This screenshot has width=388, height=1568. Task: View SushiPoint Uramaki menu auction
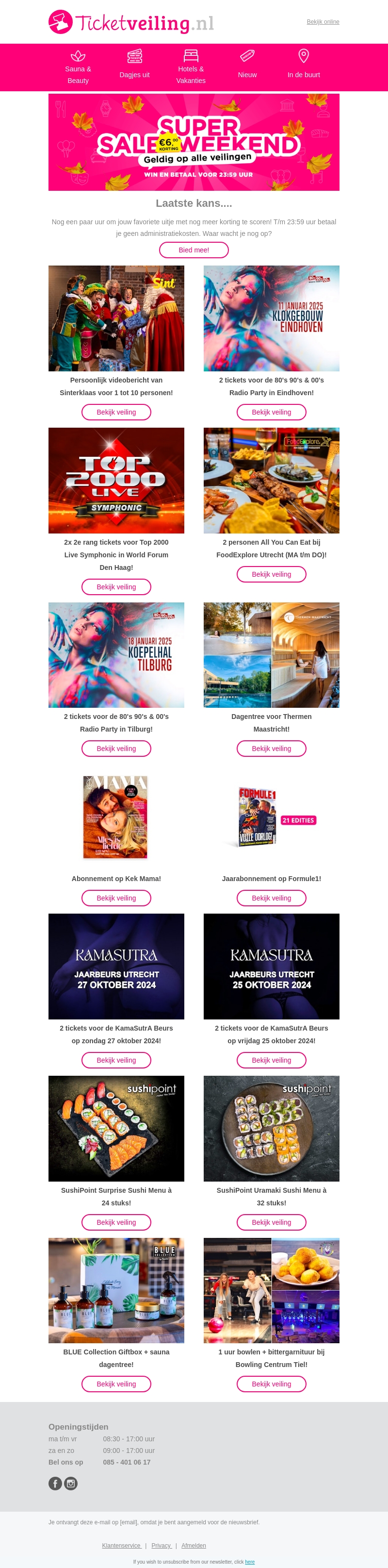(271, 1222)
